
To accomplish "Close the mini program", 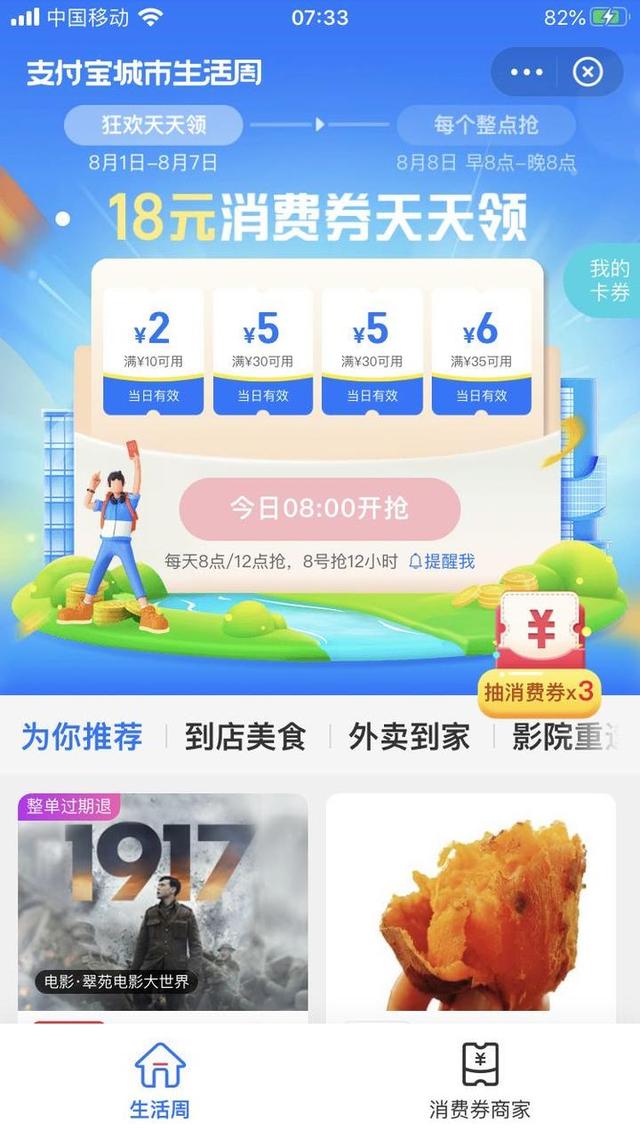I will (x=588, y=72).
